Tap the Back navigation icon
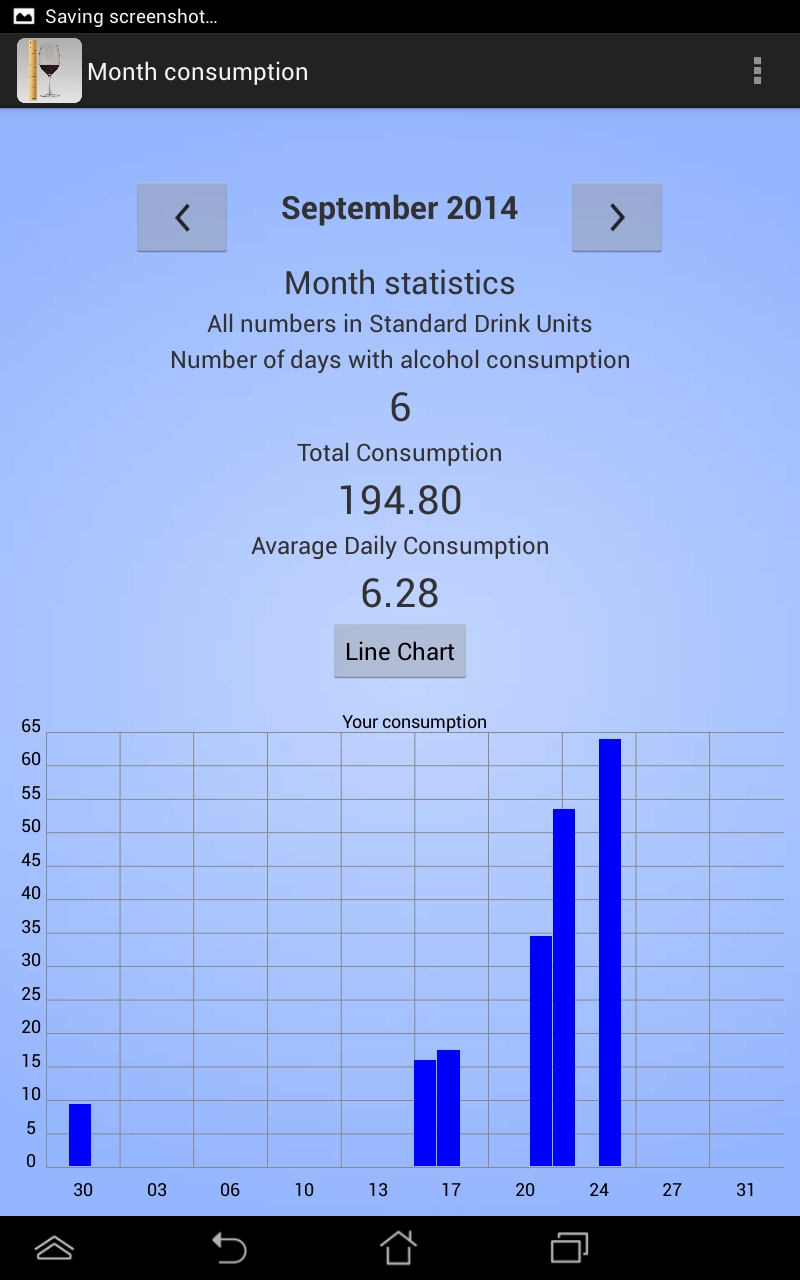The width and height of the screenshot is (800, 1280). click(228, 1248)
